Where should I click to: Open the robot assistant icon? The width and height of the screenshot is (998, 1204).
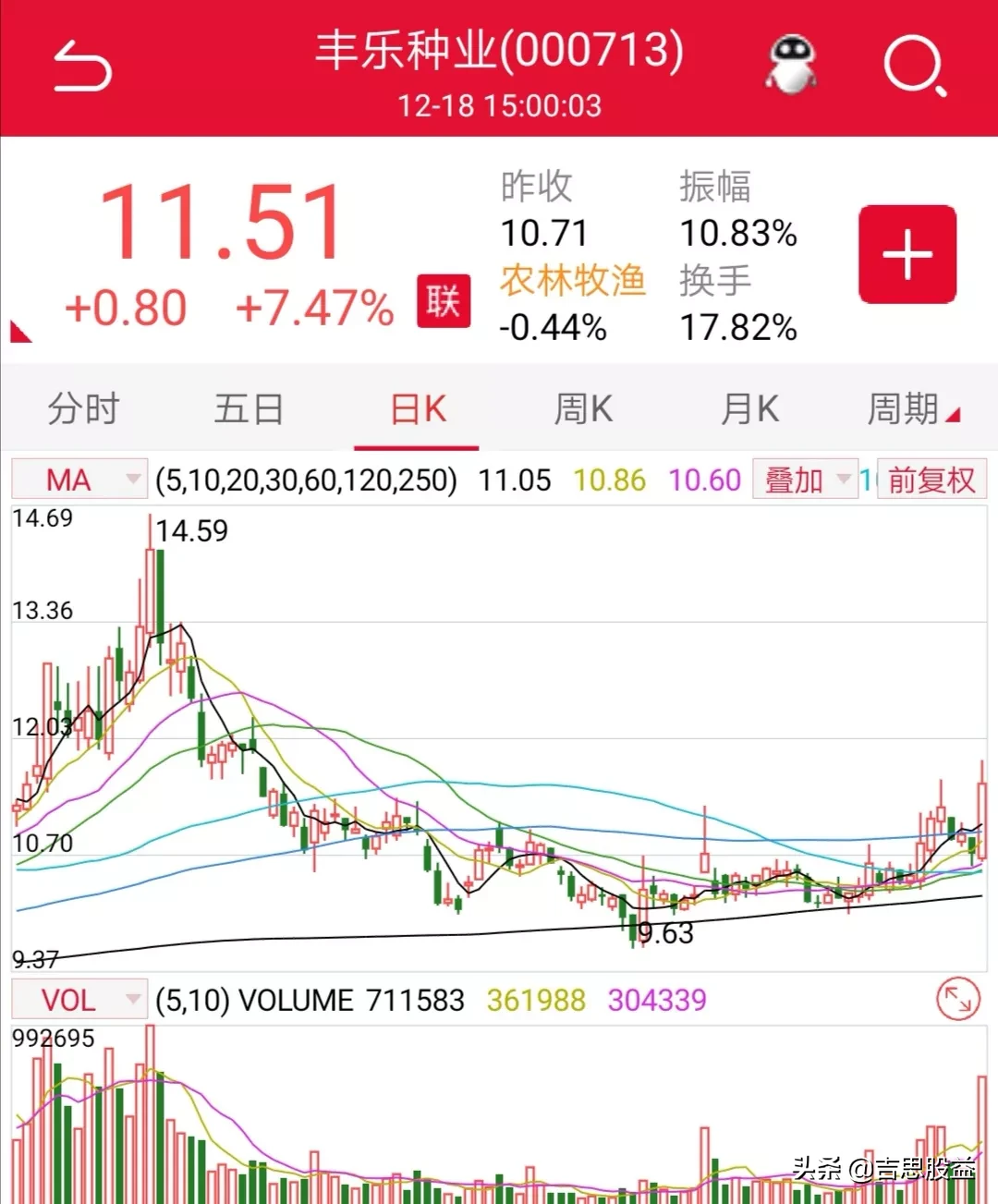pos(792,66)
